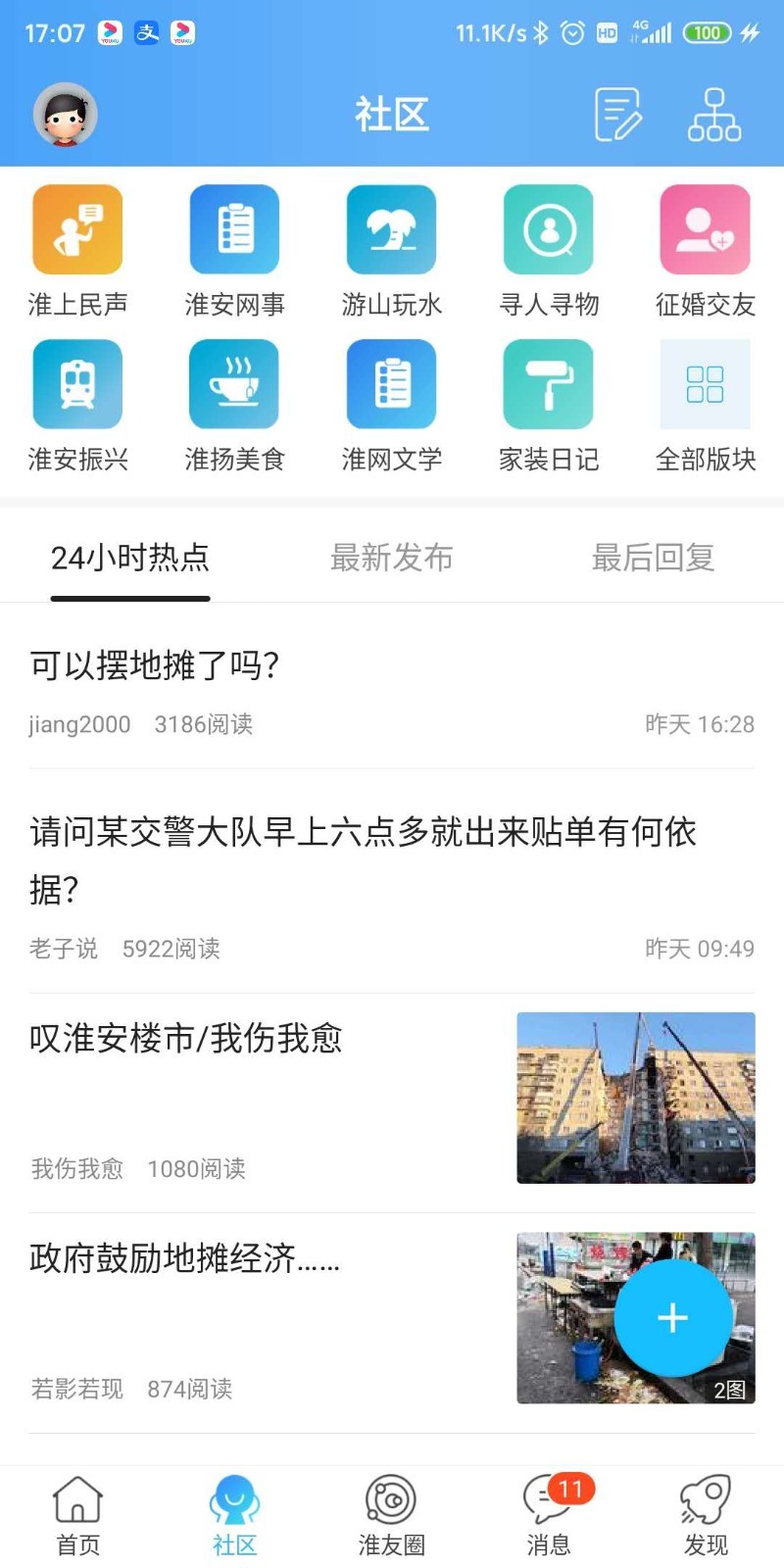Image resolution: width=784 pixels, height=1568 pixels.
Task: Switch to the 最新发布 tab
Action: 391,558
